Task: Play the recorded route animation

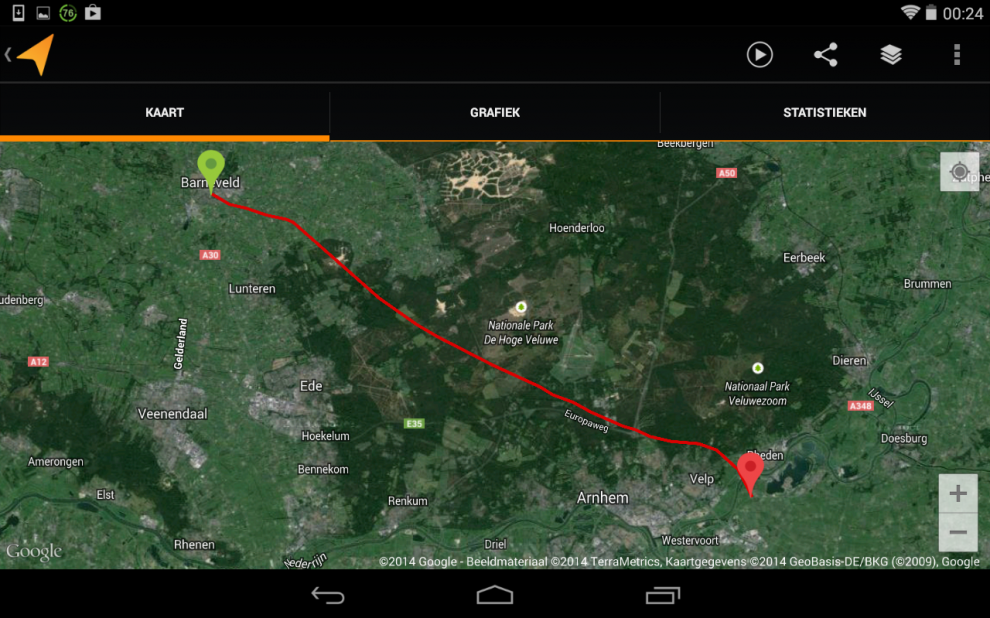Action: click(x=760, y=55)
